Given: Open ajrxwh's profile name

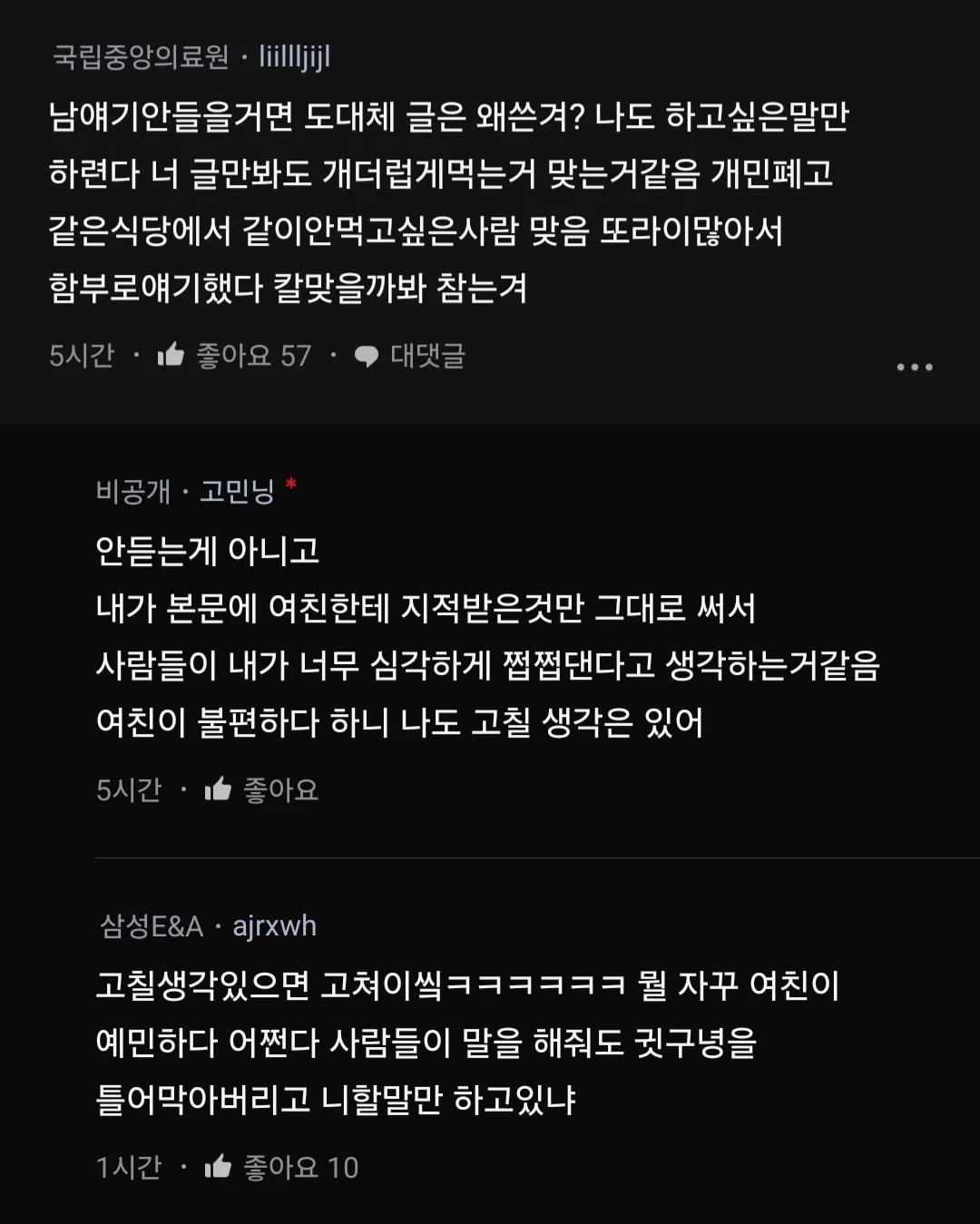Looking at the screenshot, I should [x=274, y=925].
